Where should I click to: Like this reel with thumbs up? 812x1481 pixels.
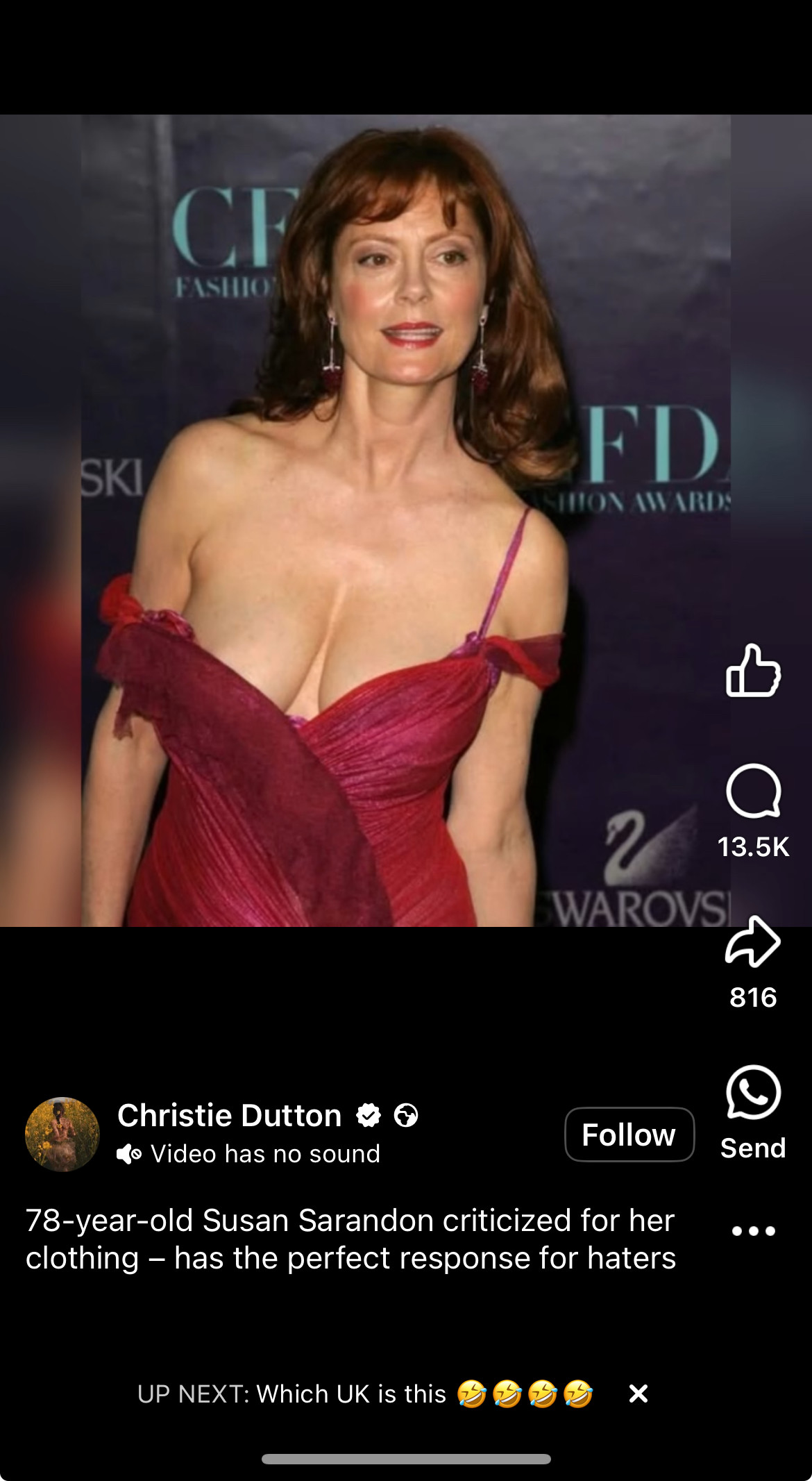pyautogui.click(x=753, y=671)
